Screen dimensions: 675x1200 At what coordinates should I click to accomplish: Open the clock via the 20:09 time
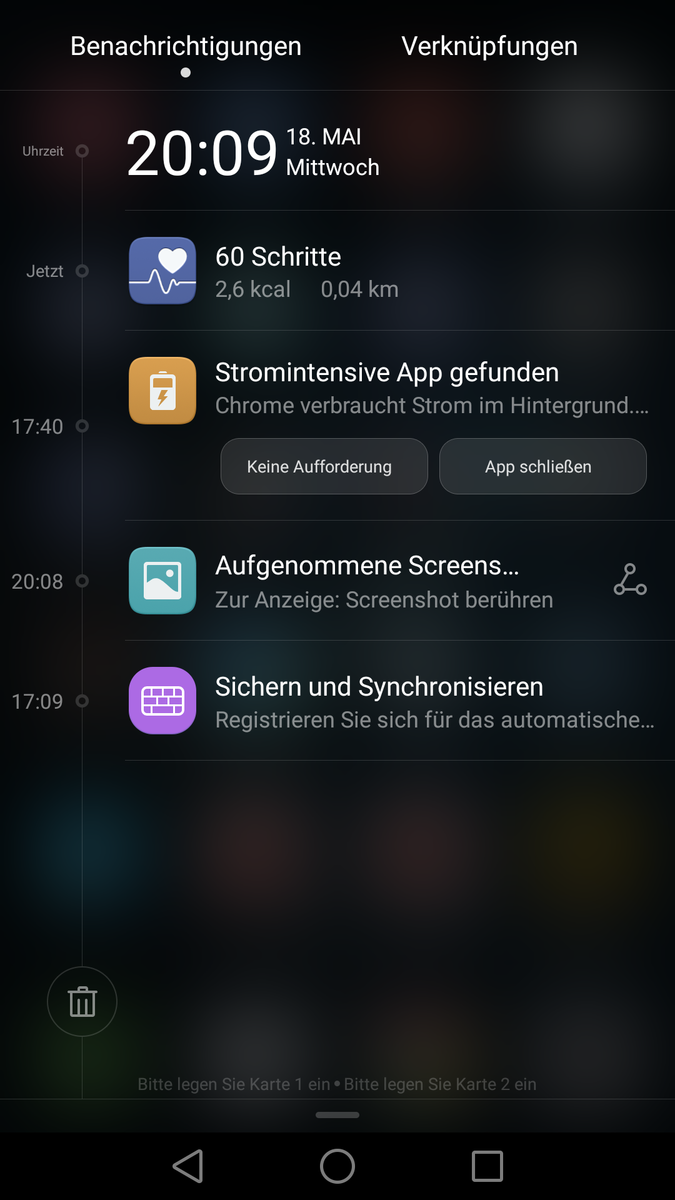point(202,154)
